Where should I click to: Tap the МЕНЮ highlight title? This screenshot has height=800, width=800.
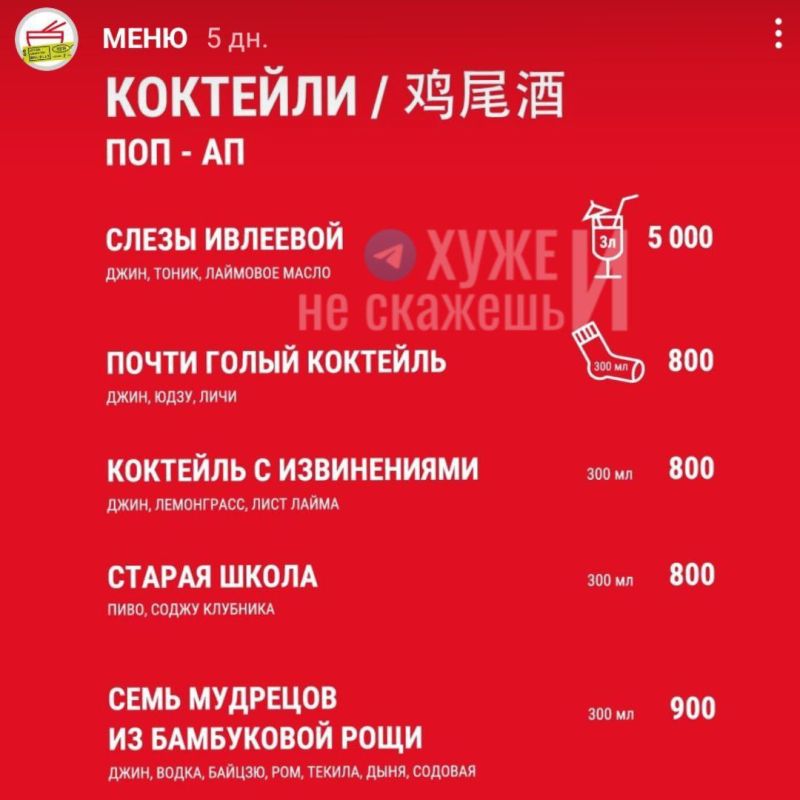click(x=145, y=39)
